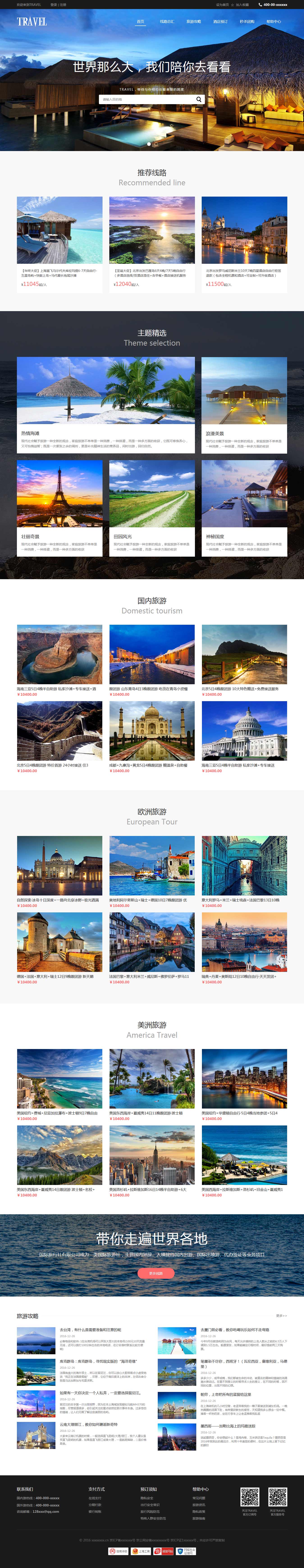
Task: Go to the 首页 nav tab
Action: coord(140,21)
